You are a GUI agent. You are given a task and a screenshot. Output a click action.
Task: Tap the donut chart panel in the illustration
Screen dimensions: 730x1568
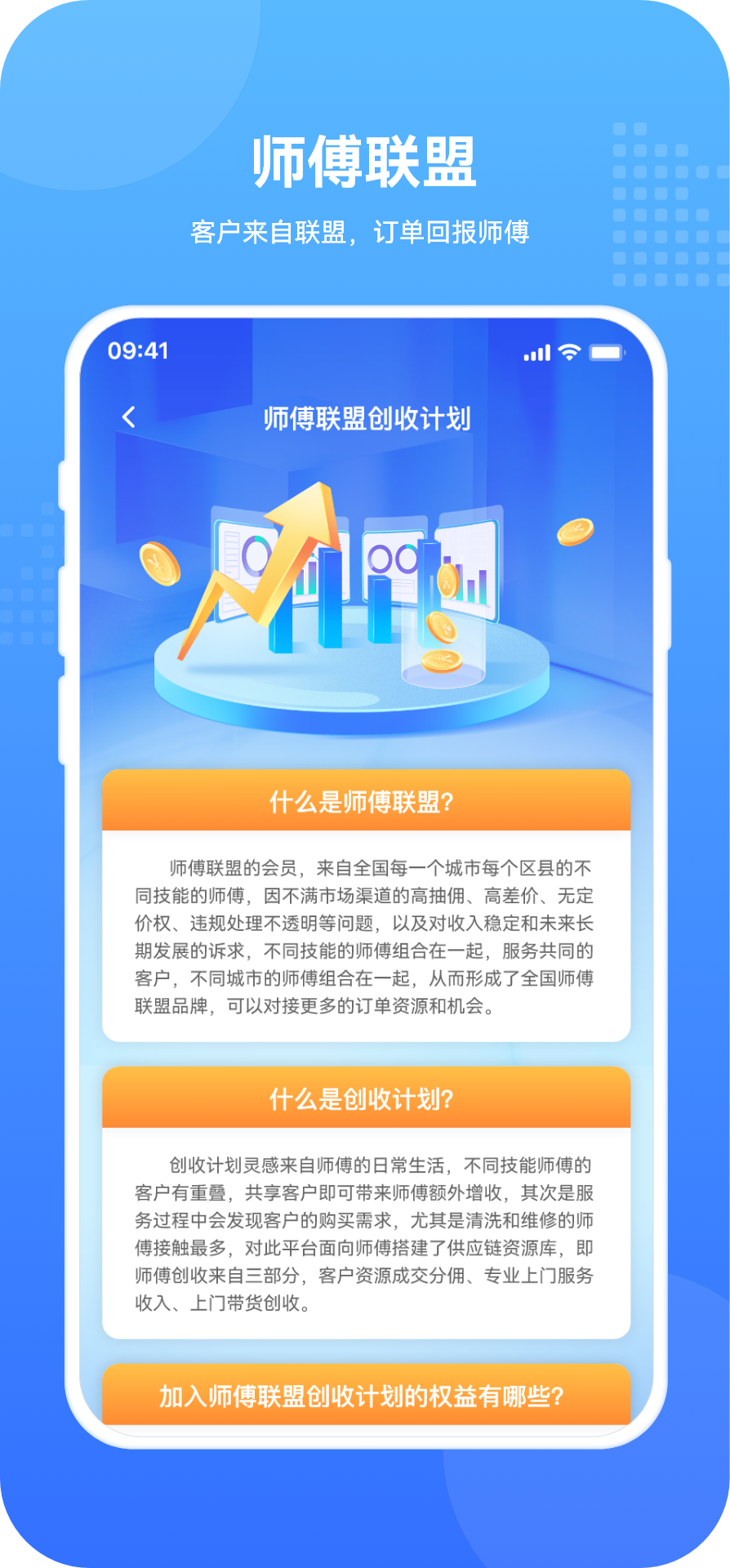tap(392, 559)
